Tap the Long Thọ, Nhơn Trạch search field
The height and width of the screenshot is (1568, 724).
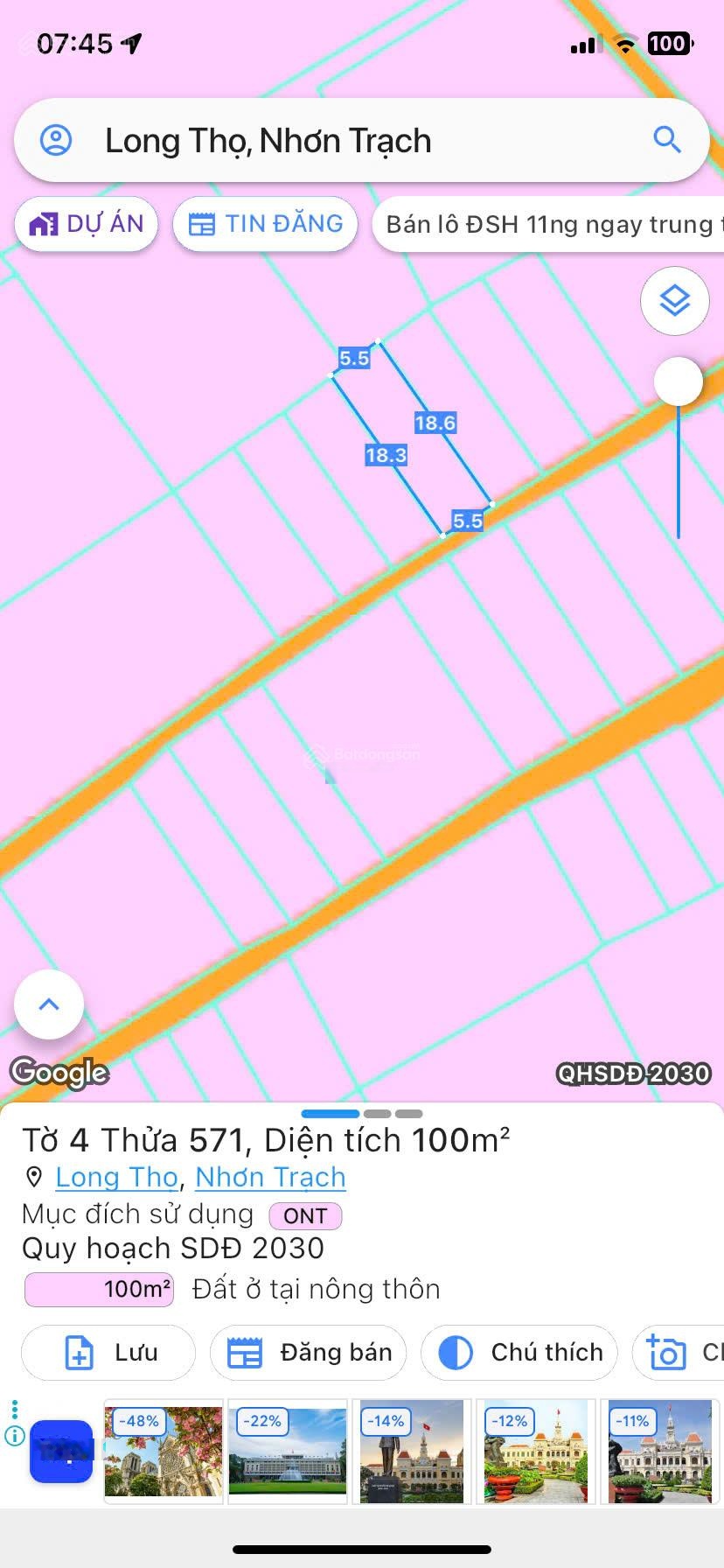(350, 141)
